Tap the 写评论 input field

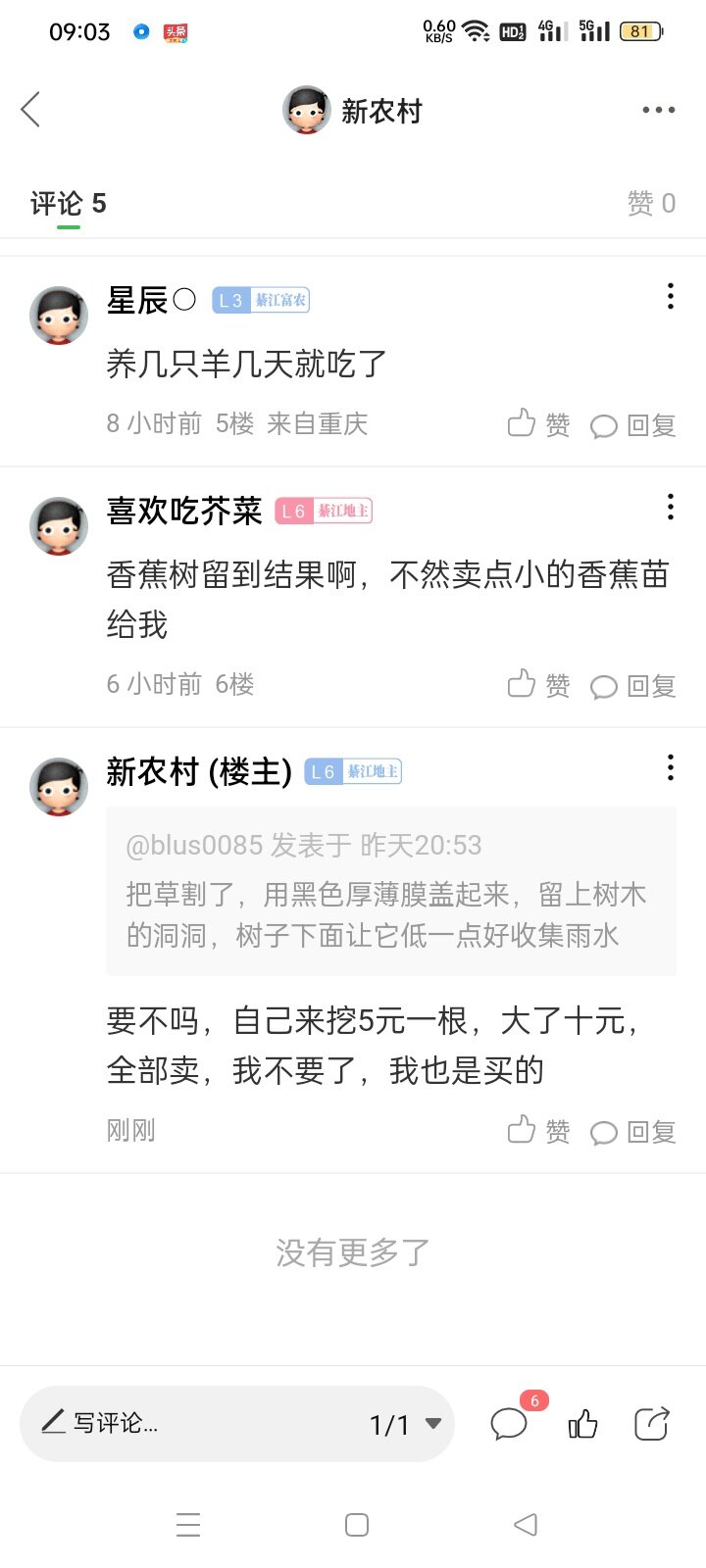[x=186, y=1423]
